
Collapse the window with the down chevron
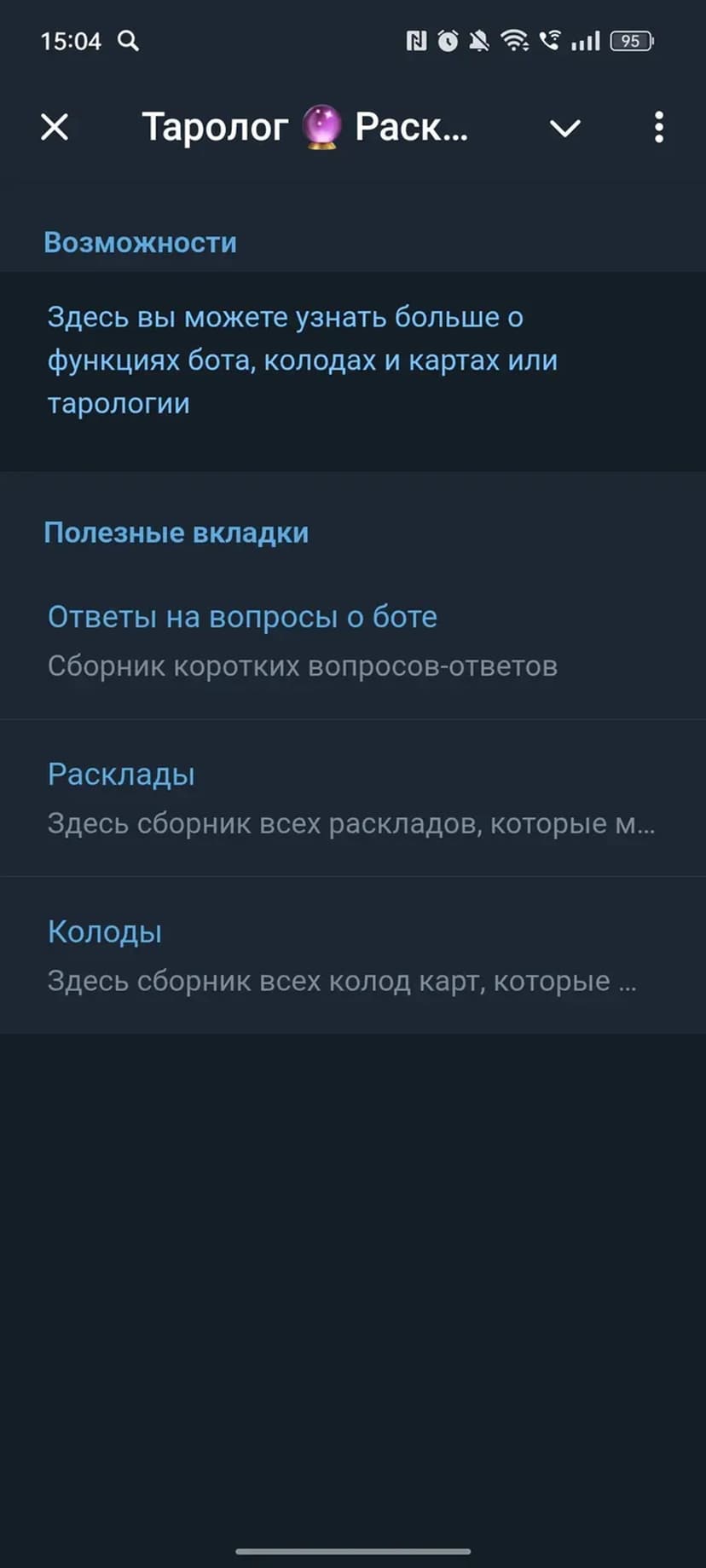coord(564,128)
